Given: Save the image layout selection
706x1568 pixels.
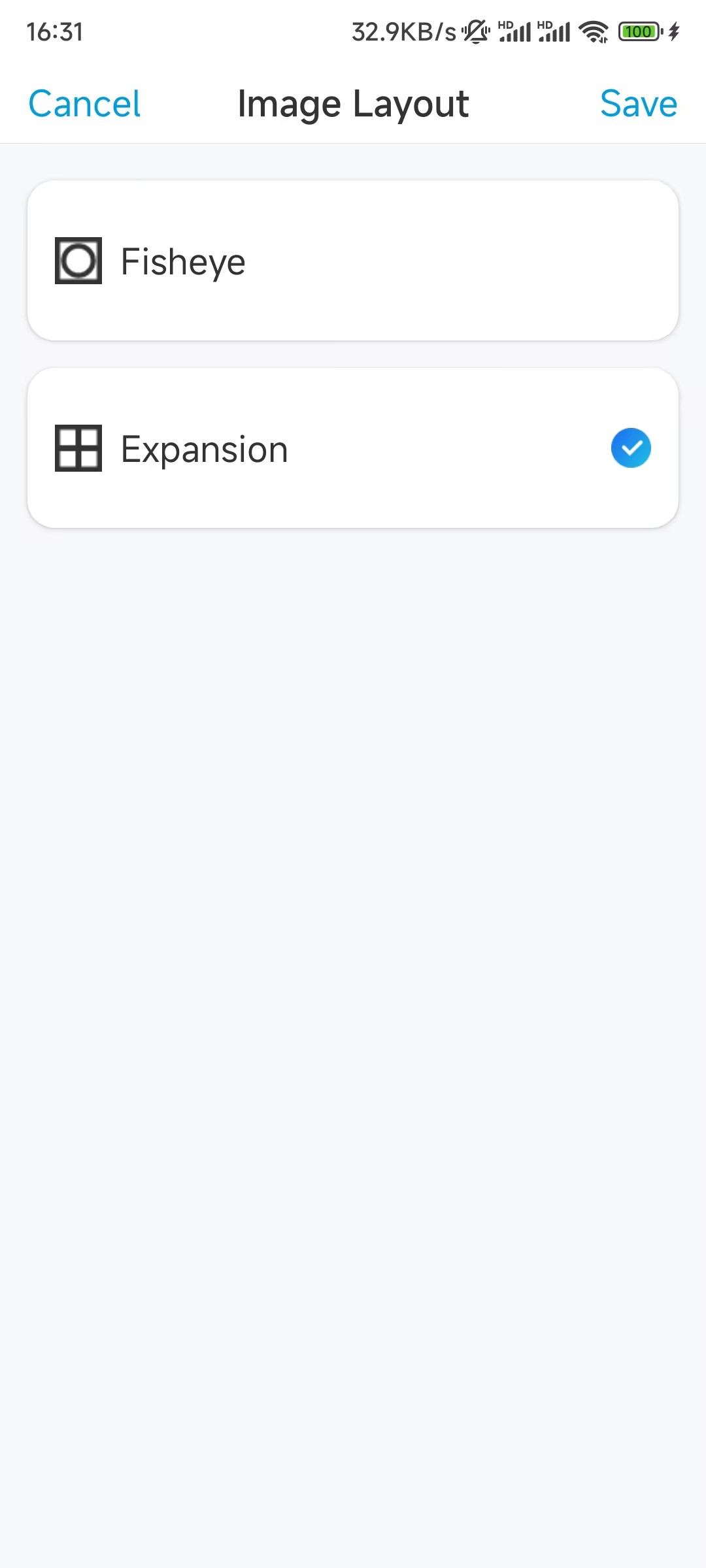Looking at the screenshot, I should pyautogui.click(x=639, y=104).
